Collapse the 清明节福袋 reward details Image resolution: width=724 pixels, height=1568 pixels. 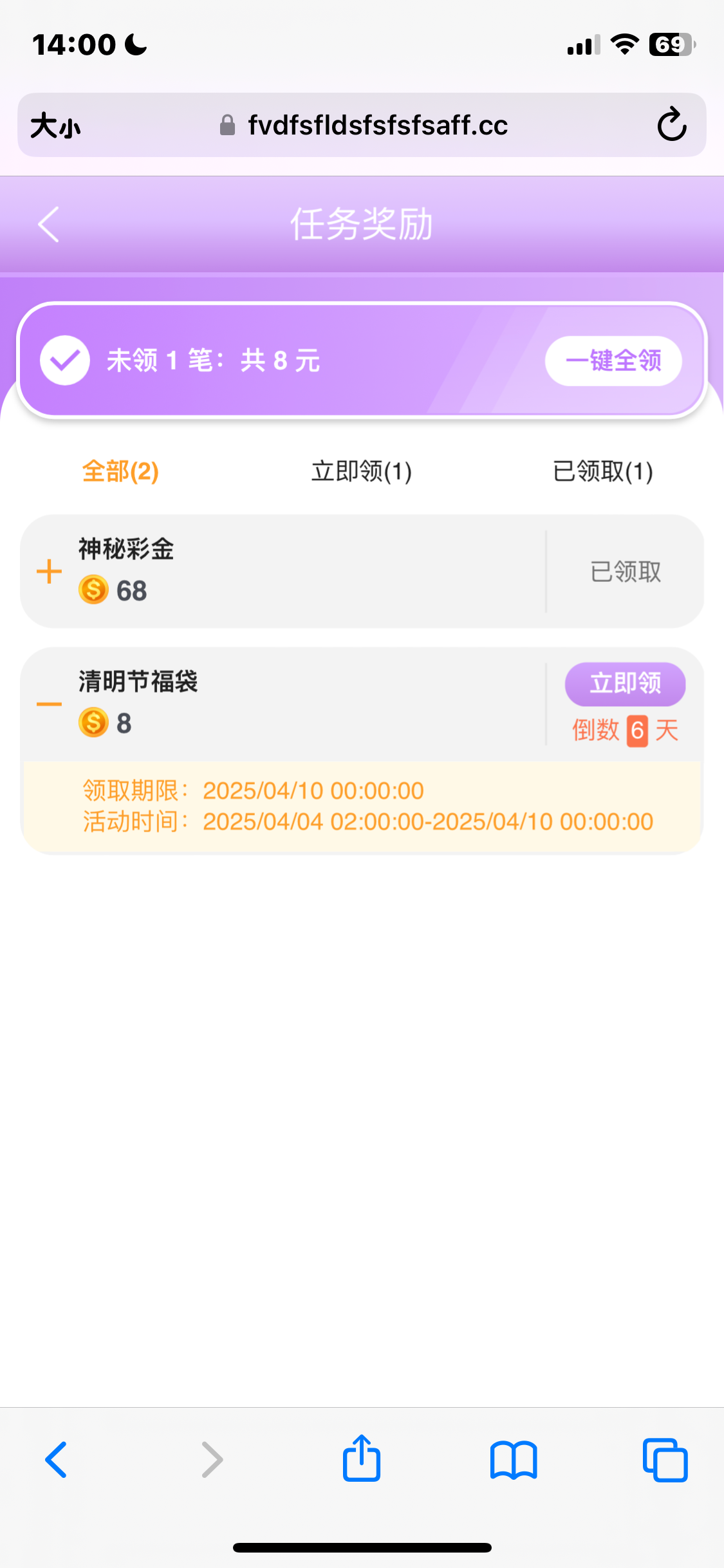coord(50,704)
